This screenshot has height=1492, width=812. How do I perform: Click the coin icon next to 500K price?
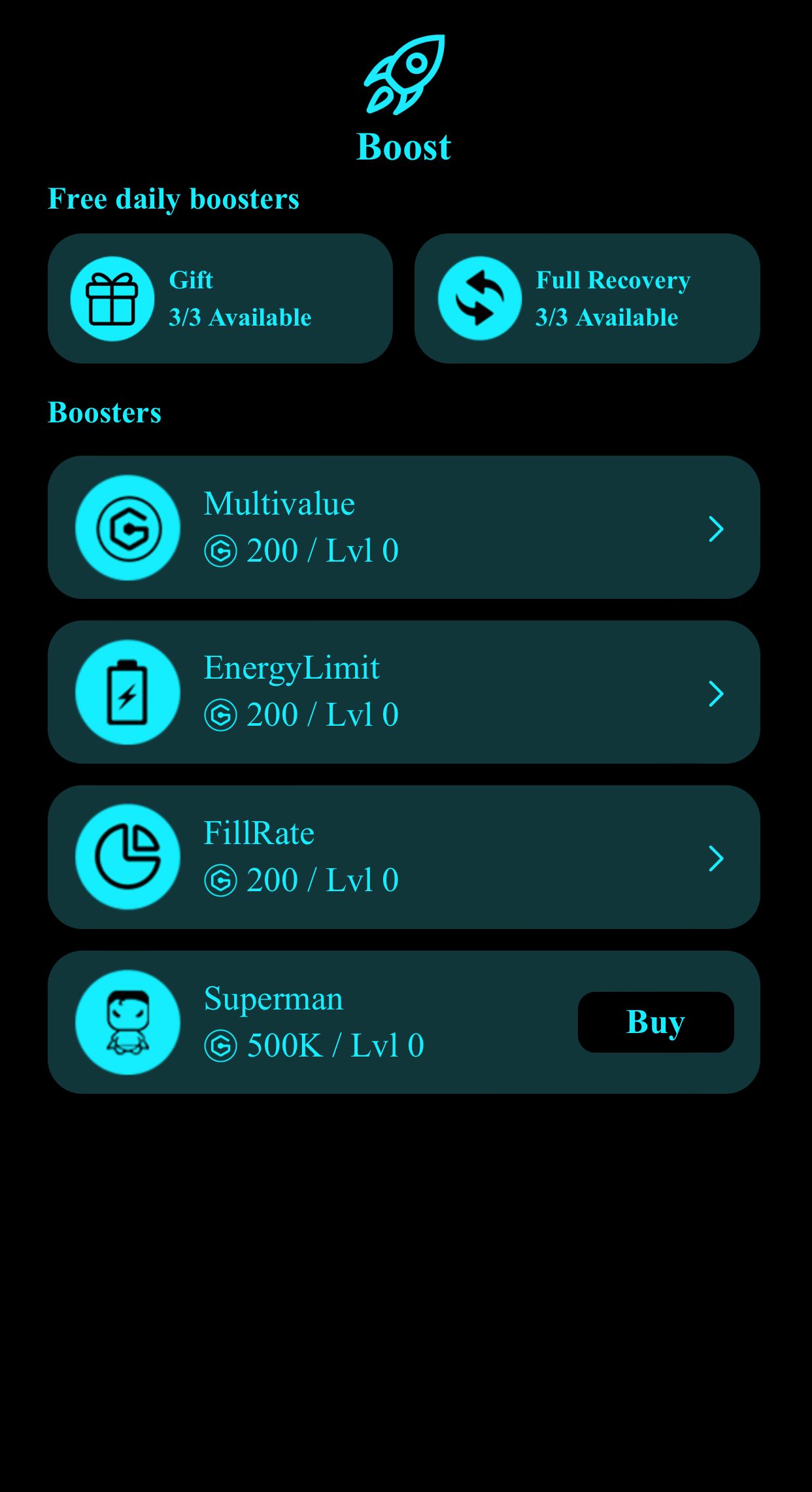pyautogui.click(x=220, y=1045)
